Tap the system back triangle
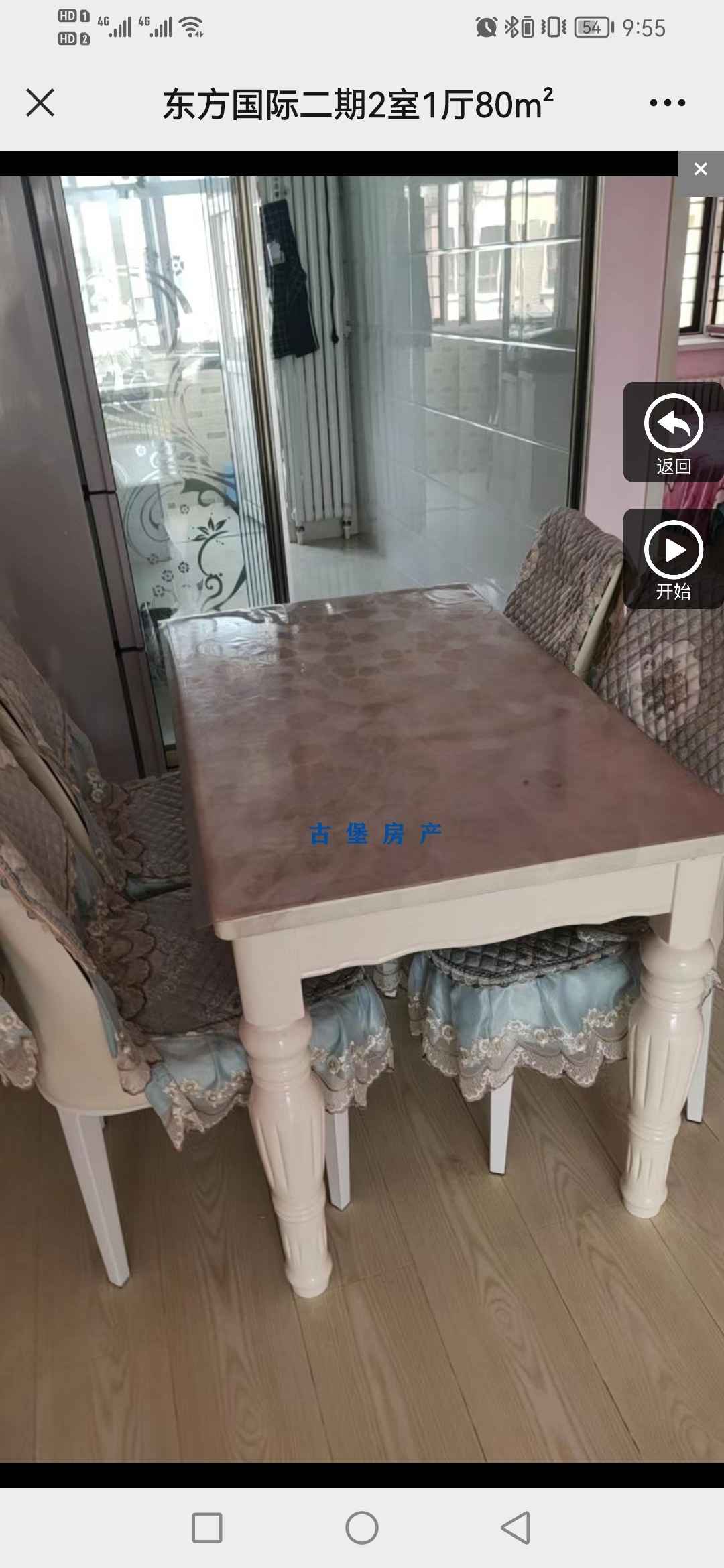Image resolution: width=724 pixels, height=1568 pixels. (x=516, y=1528)
